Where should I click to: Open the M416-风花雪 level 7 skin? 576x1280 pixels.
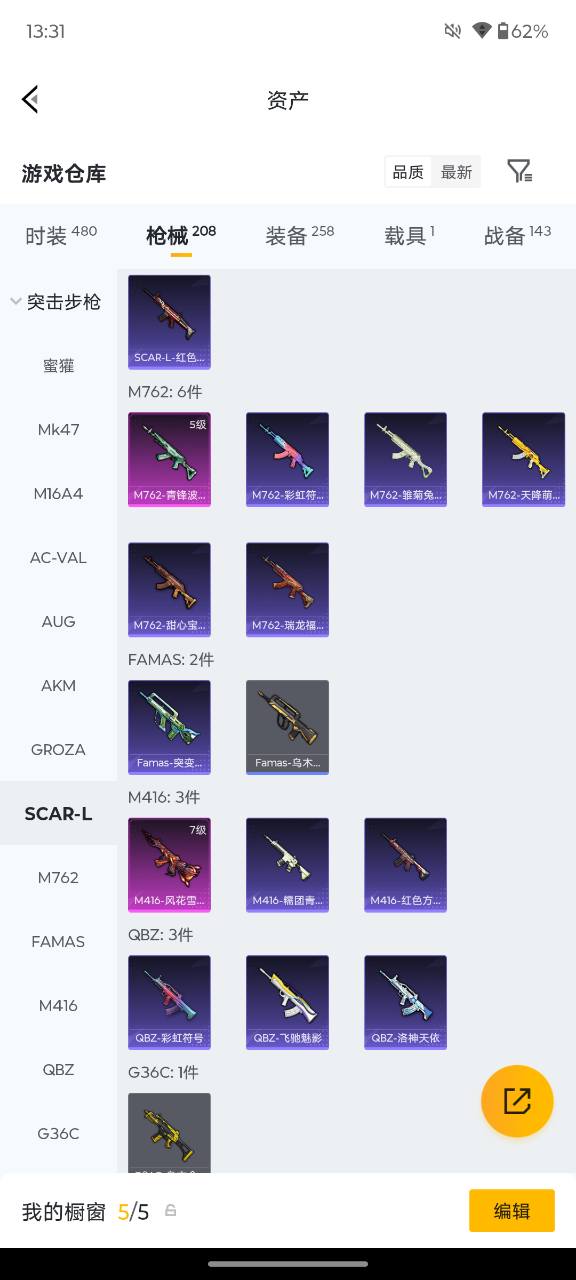(169, 865)
